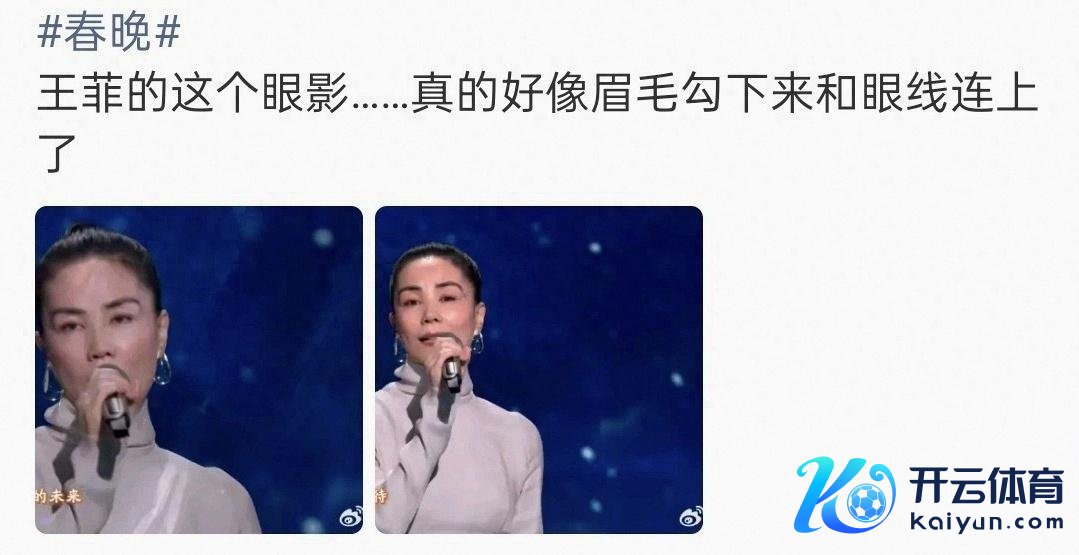Open the first photo of the singer close-up

pyautogui.click(x=199, y=369)
